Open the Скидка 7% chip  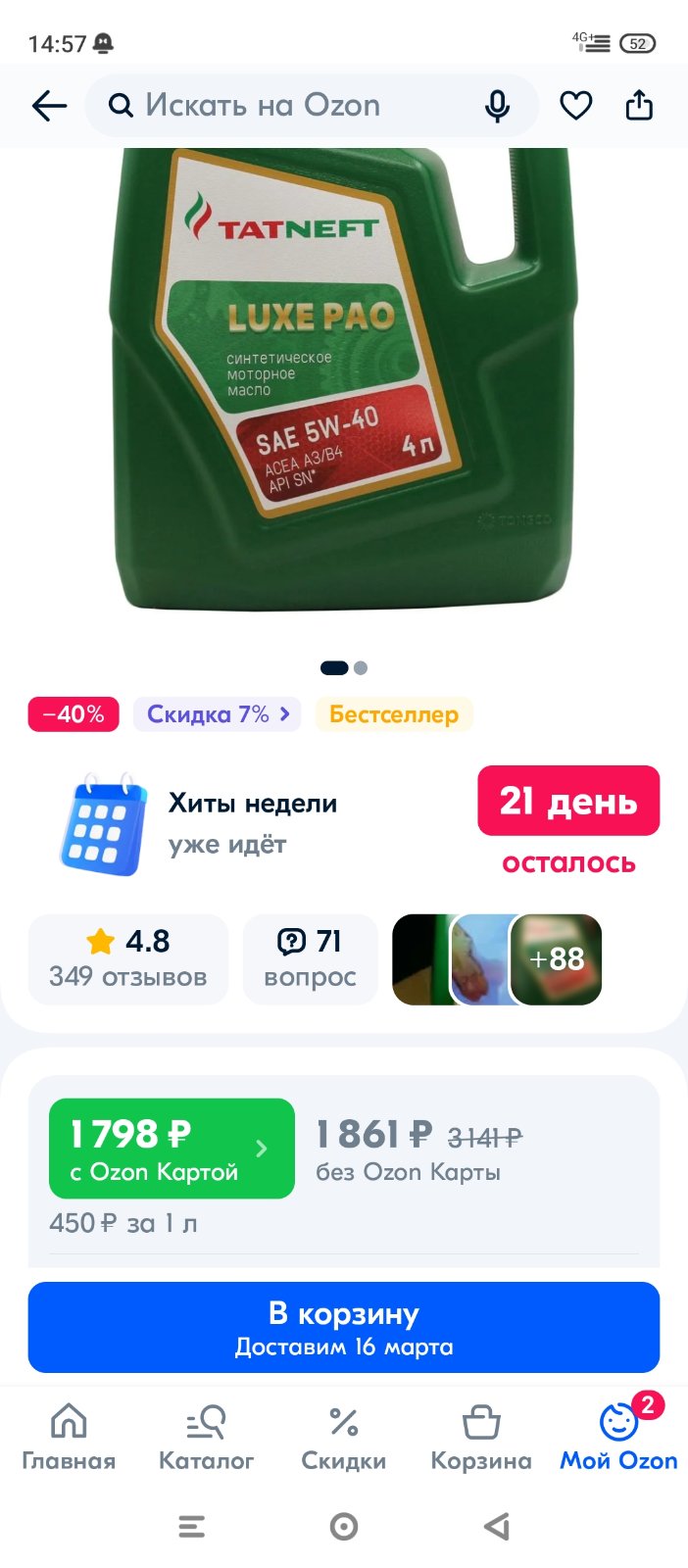point(218,714)
